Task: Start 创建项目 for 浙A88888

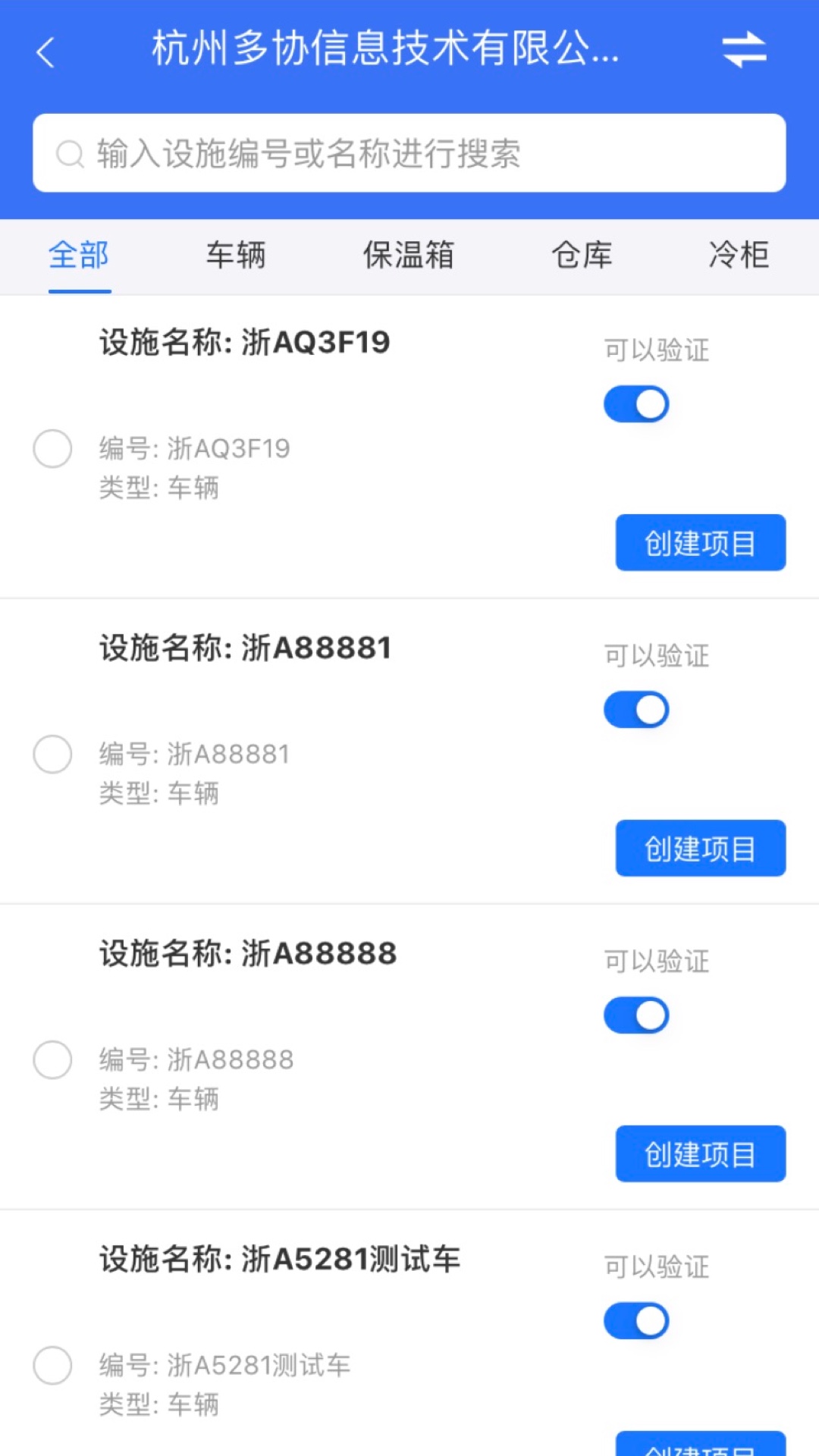Action: tap(700, 1154)
